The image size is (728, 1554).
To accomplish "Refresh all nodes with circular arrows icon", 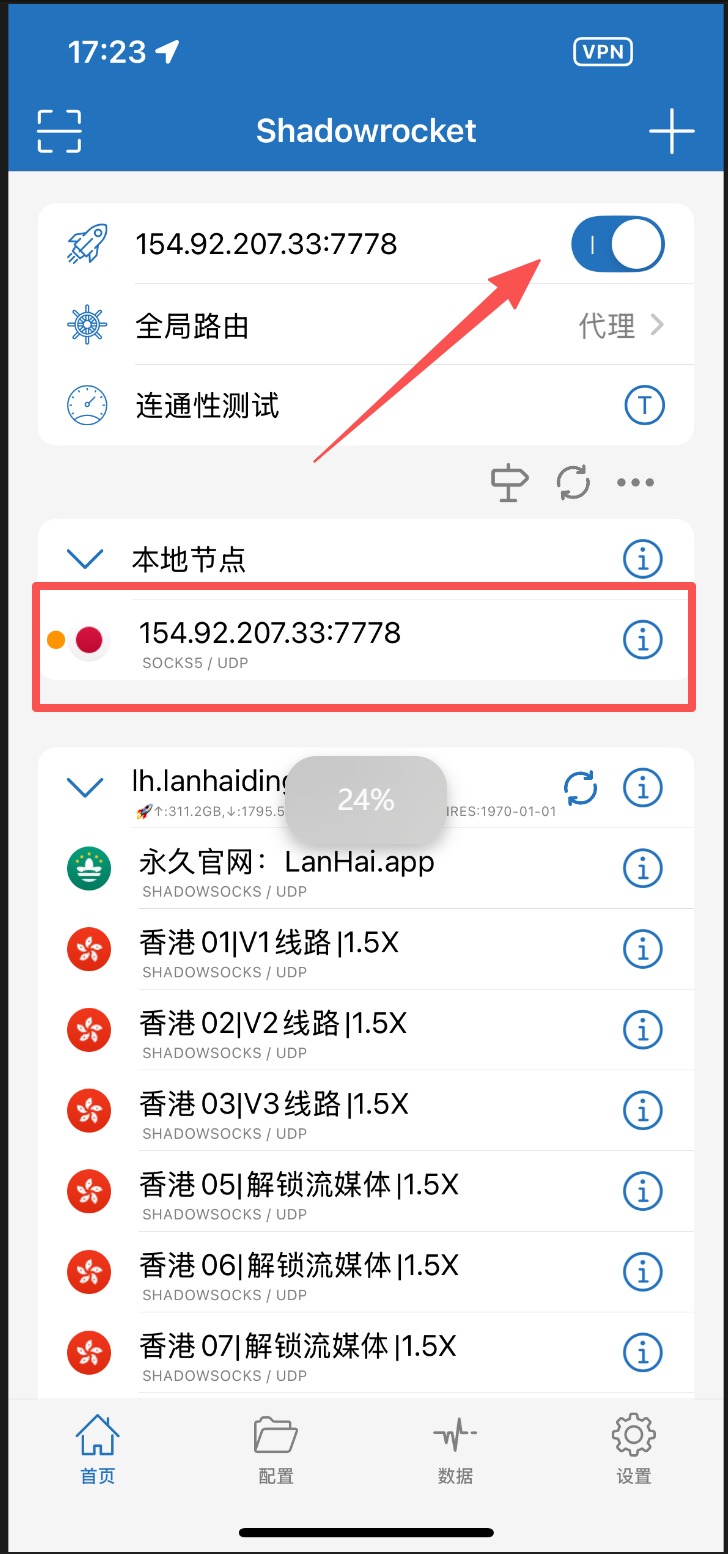I will 573,482.
